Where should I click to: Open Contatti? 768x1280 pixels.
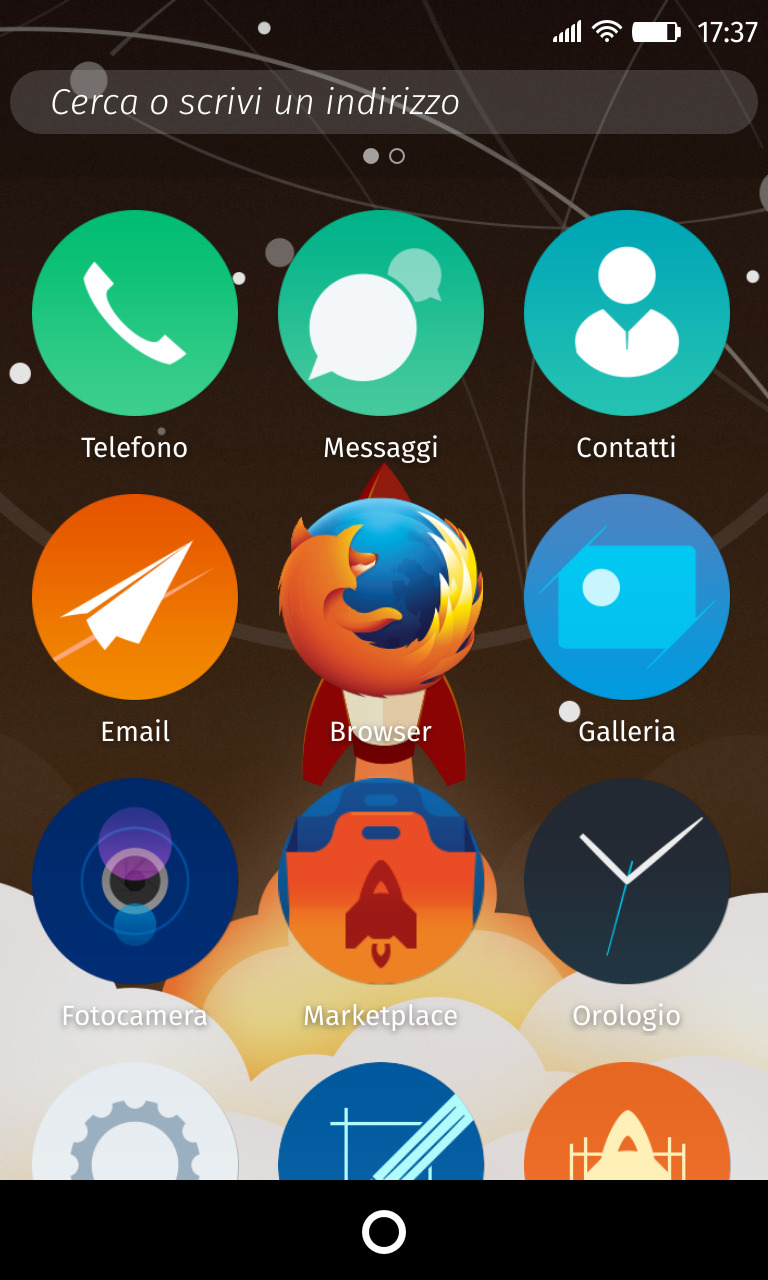point(627,313)
